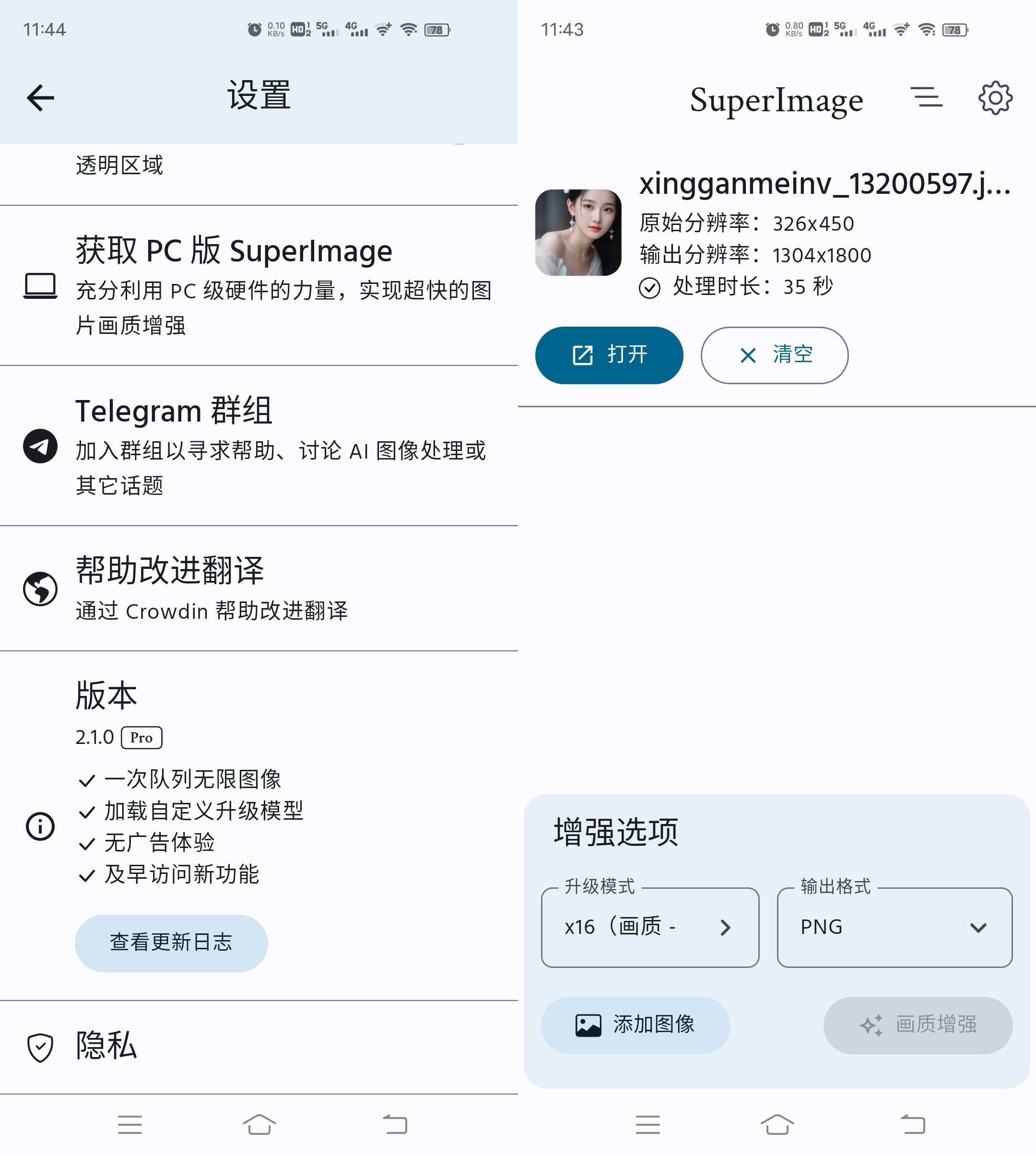This screenshot has height=1155, width=1036.
Task: Open 帮助改进翻译 via Crowdin
Action: 259,588
